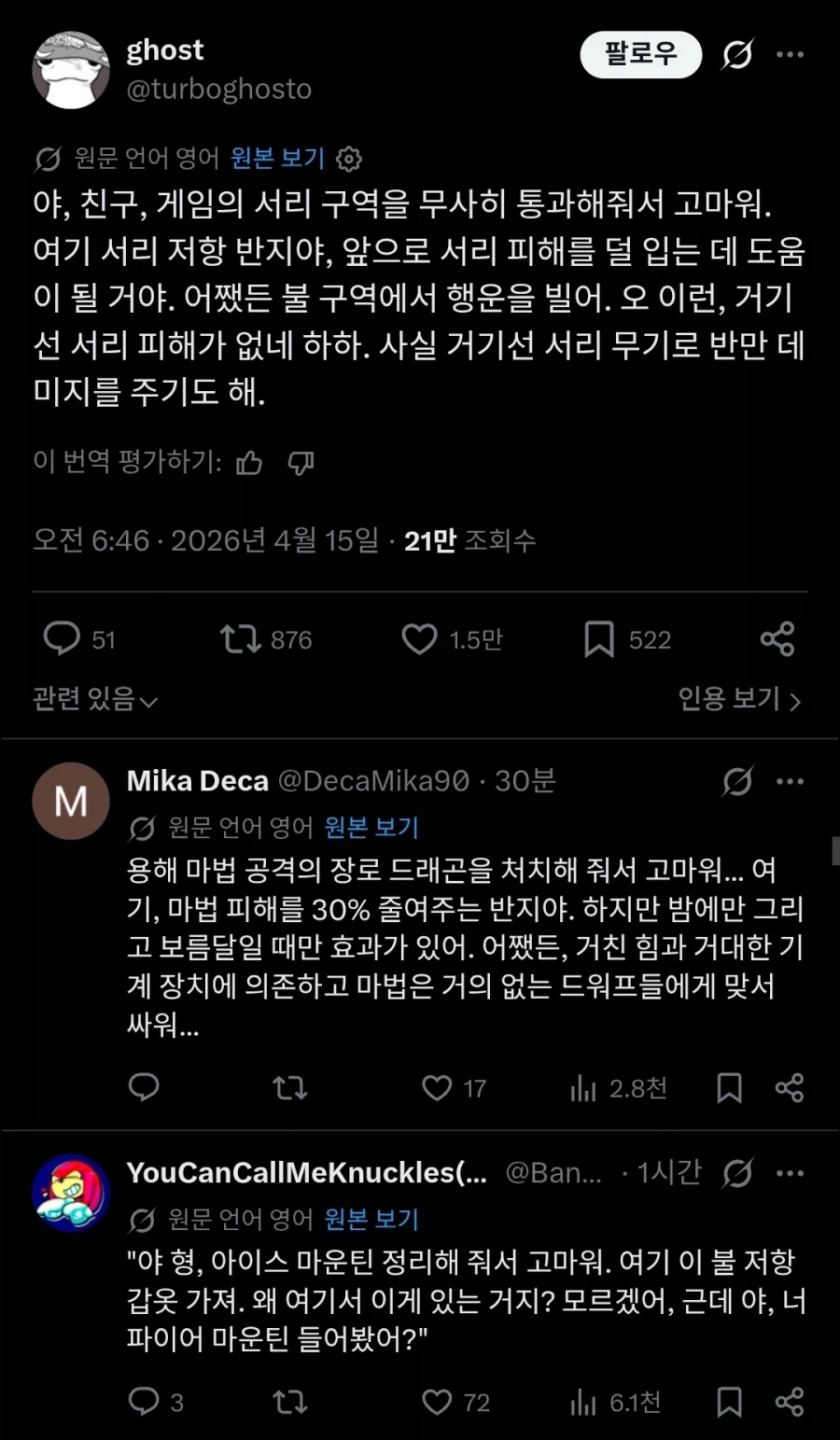
Task: Click the Grok icon beside the follow button
Action: pos(737,54)
